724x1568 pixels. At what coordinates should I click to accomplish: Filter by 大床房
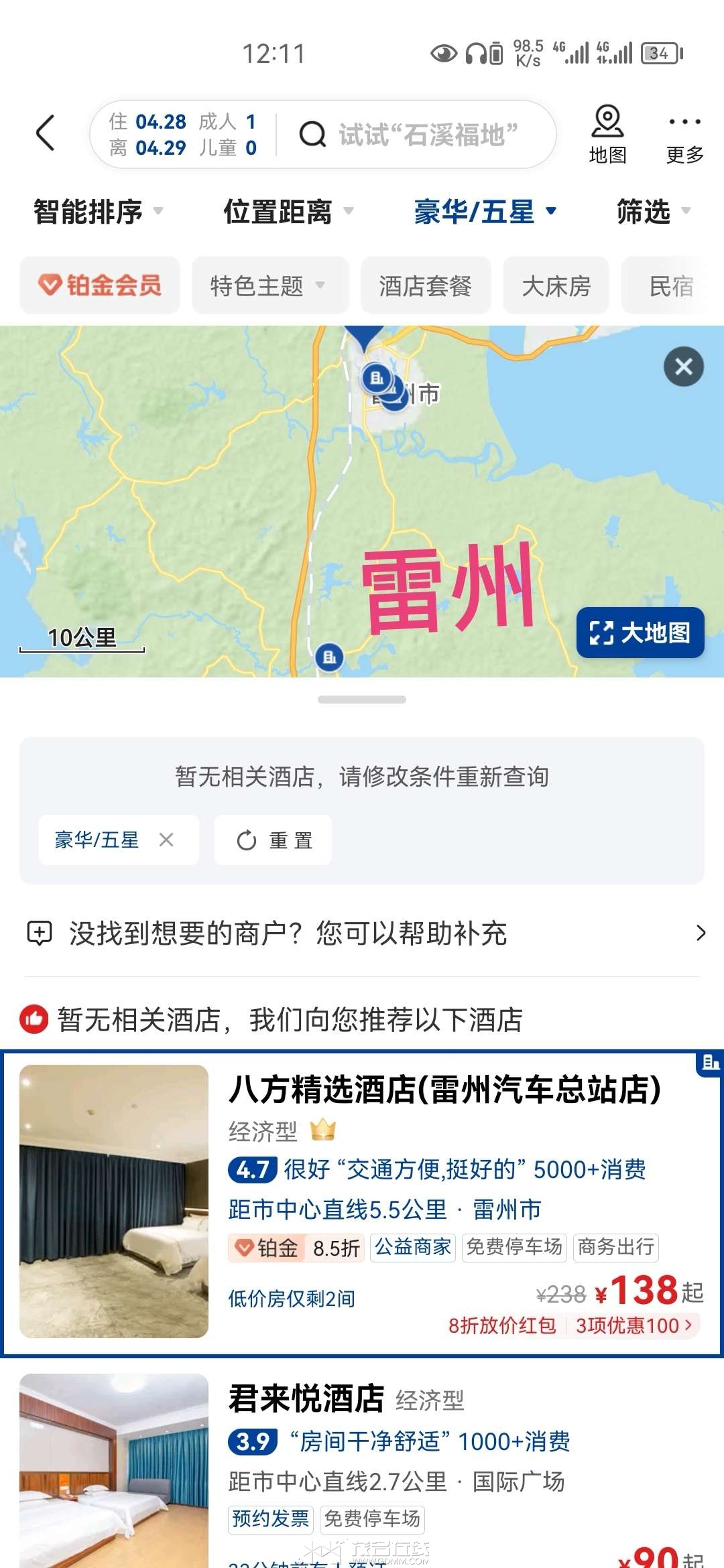(x=556, y=285)
